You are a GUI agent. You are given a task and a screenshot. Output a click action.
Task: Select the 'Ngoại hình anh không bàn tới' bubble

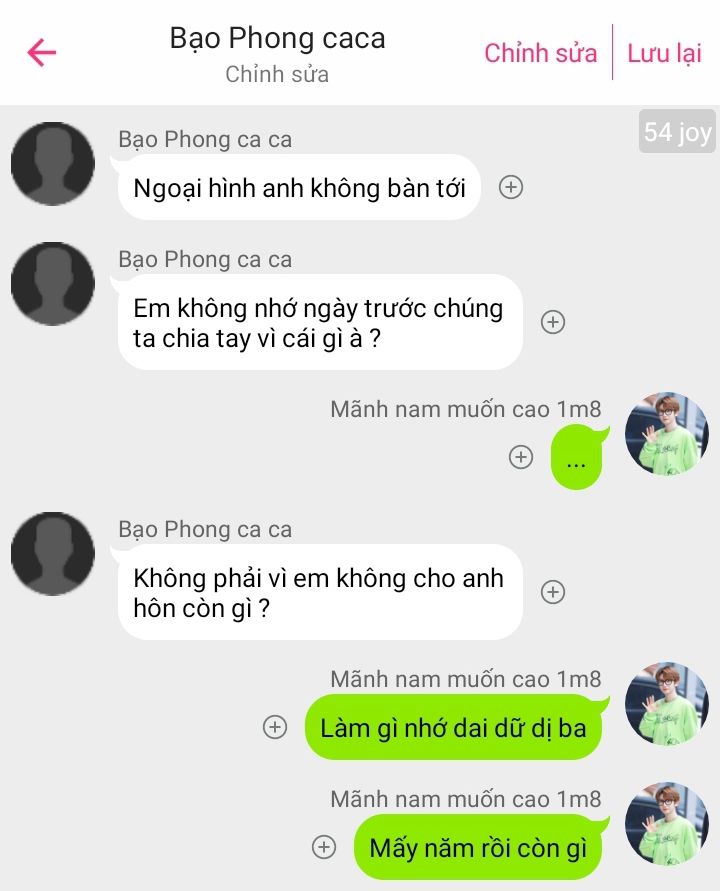pyautogui.click(x=299, y=188)
